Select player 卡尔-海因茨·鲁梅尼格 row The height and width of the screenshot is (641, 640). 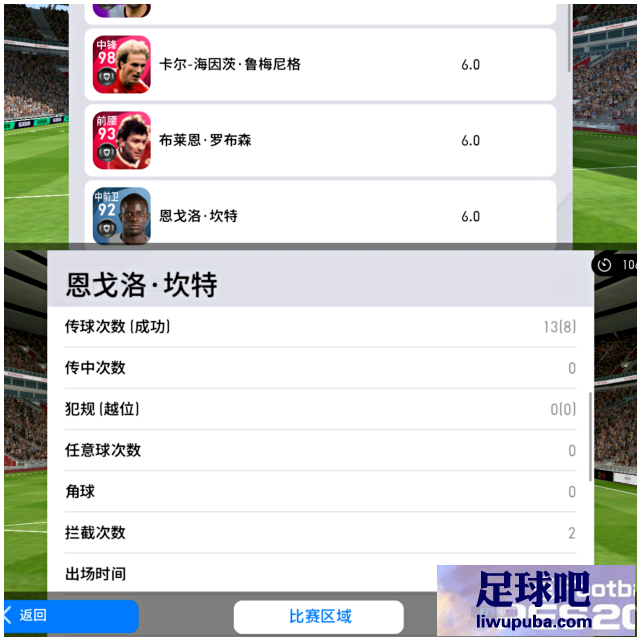[x=320, y=65]
